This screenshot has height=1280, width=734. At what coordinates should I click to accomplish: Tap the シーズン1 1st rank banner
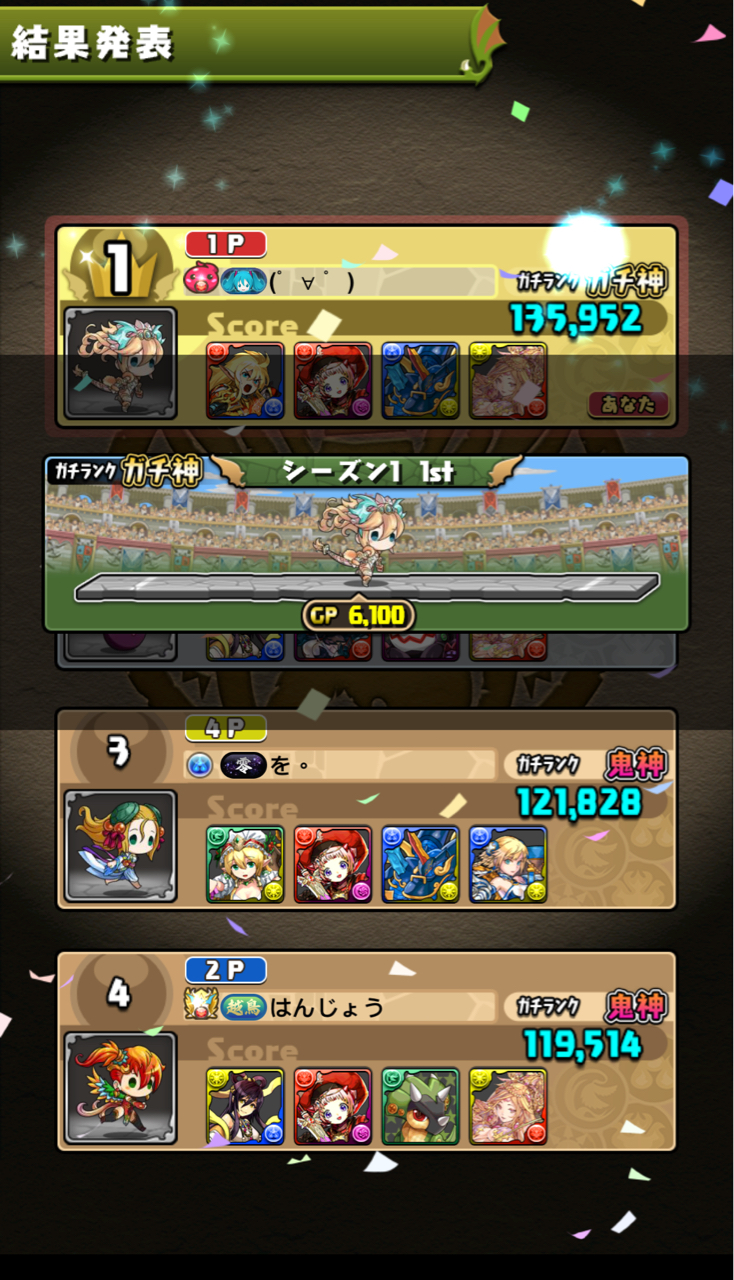tap(366, 543)
